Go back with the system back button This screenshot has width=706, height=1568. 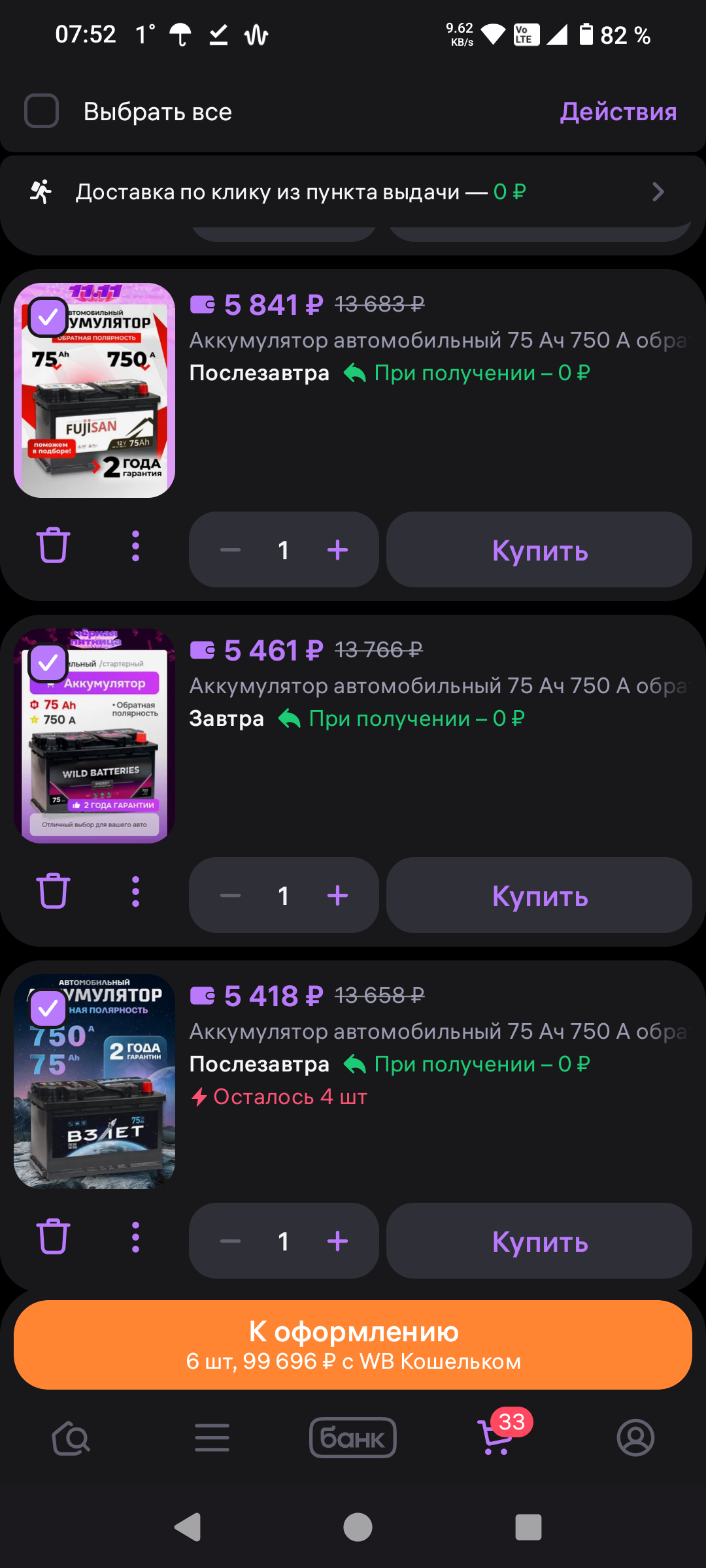pos(188,1527)
